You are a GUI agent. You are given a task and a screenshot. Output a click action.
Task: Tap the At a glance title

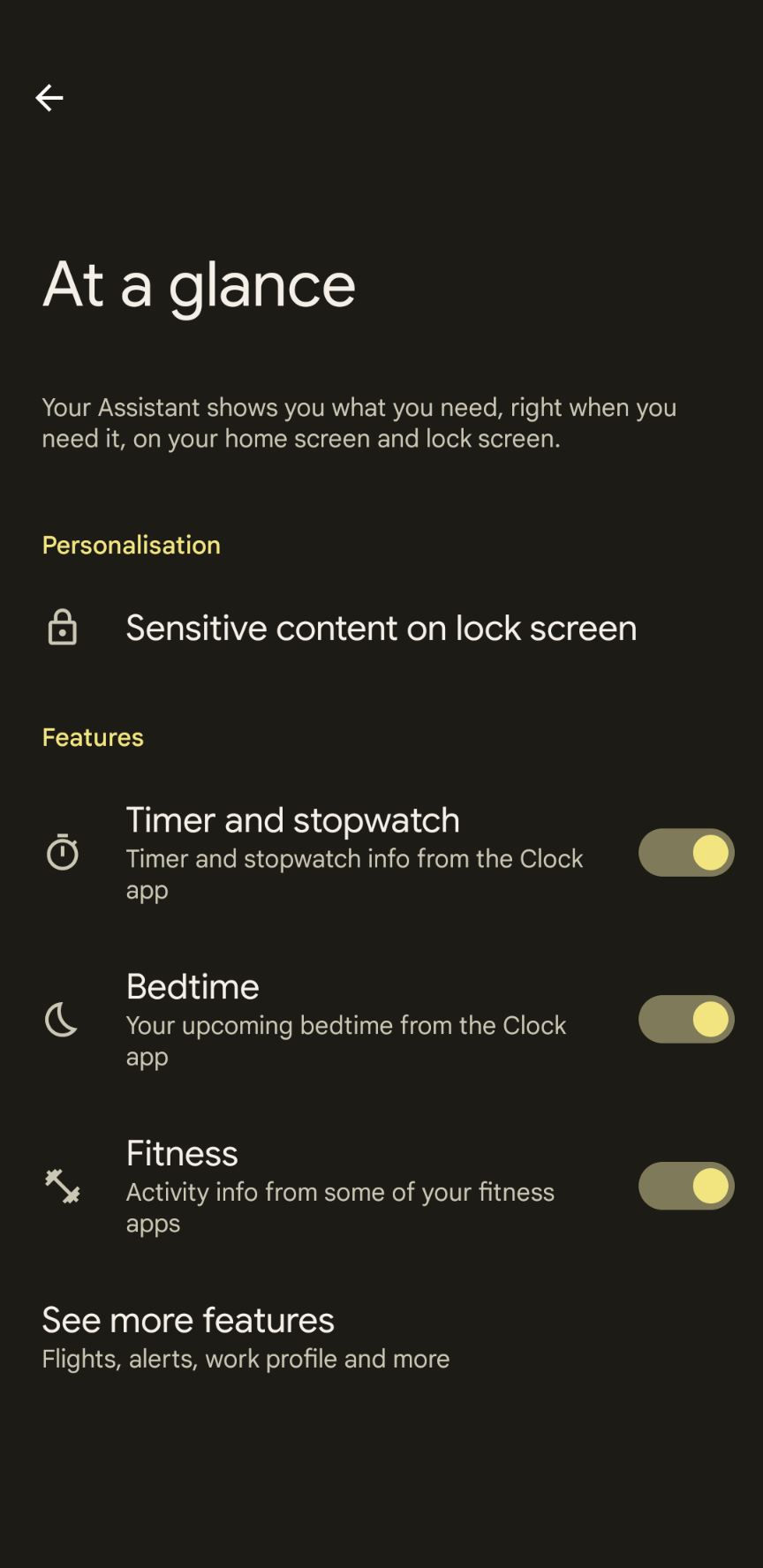[199, 283]
